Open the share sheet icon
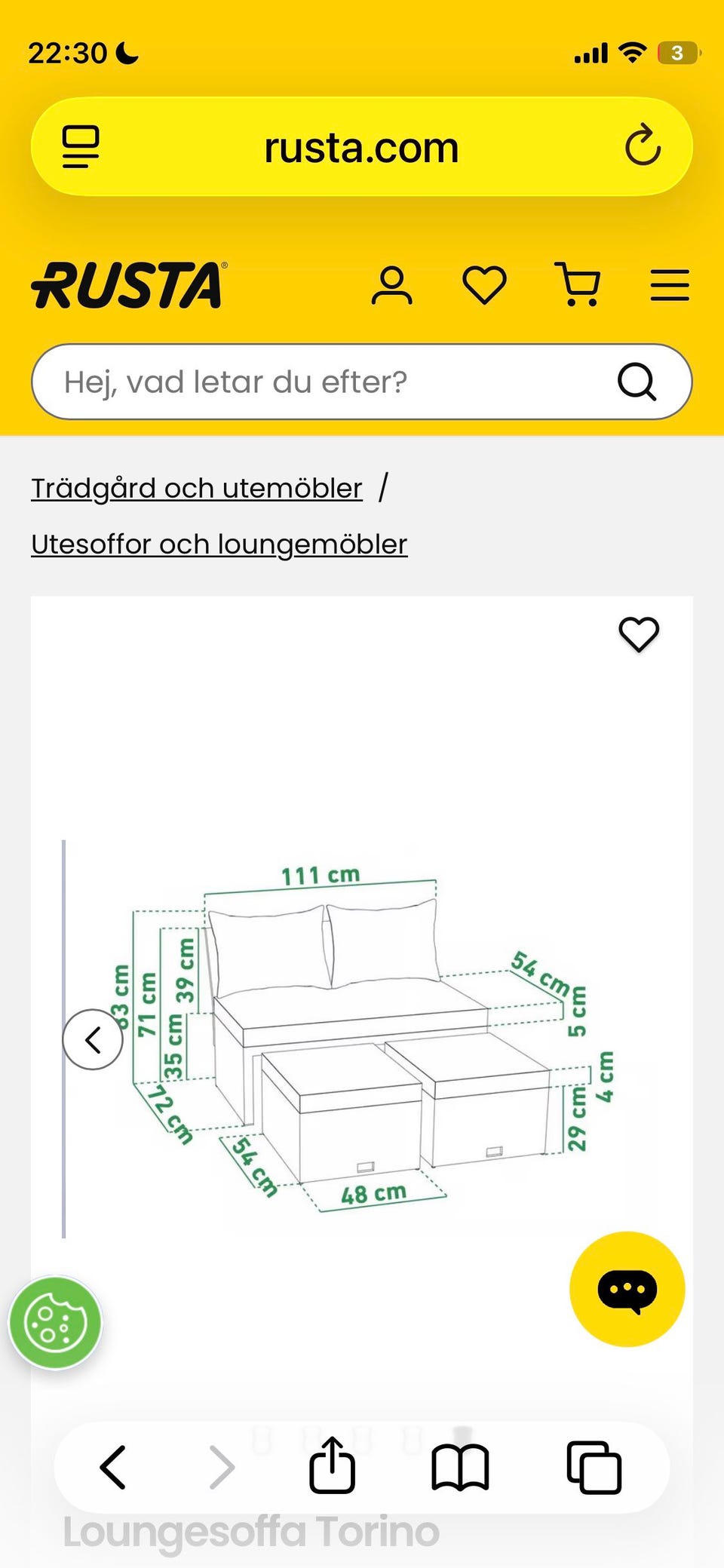The image size is (724, 1568). coord(331,1466)
